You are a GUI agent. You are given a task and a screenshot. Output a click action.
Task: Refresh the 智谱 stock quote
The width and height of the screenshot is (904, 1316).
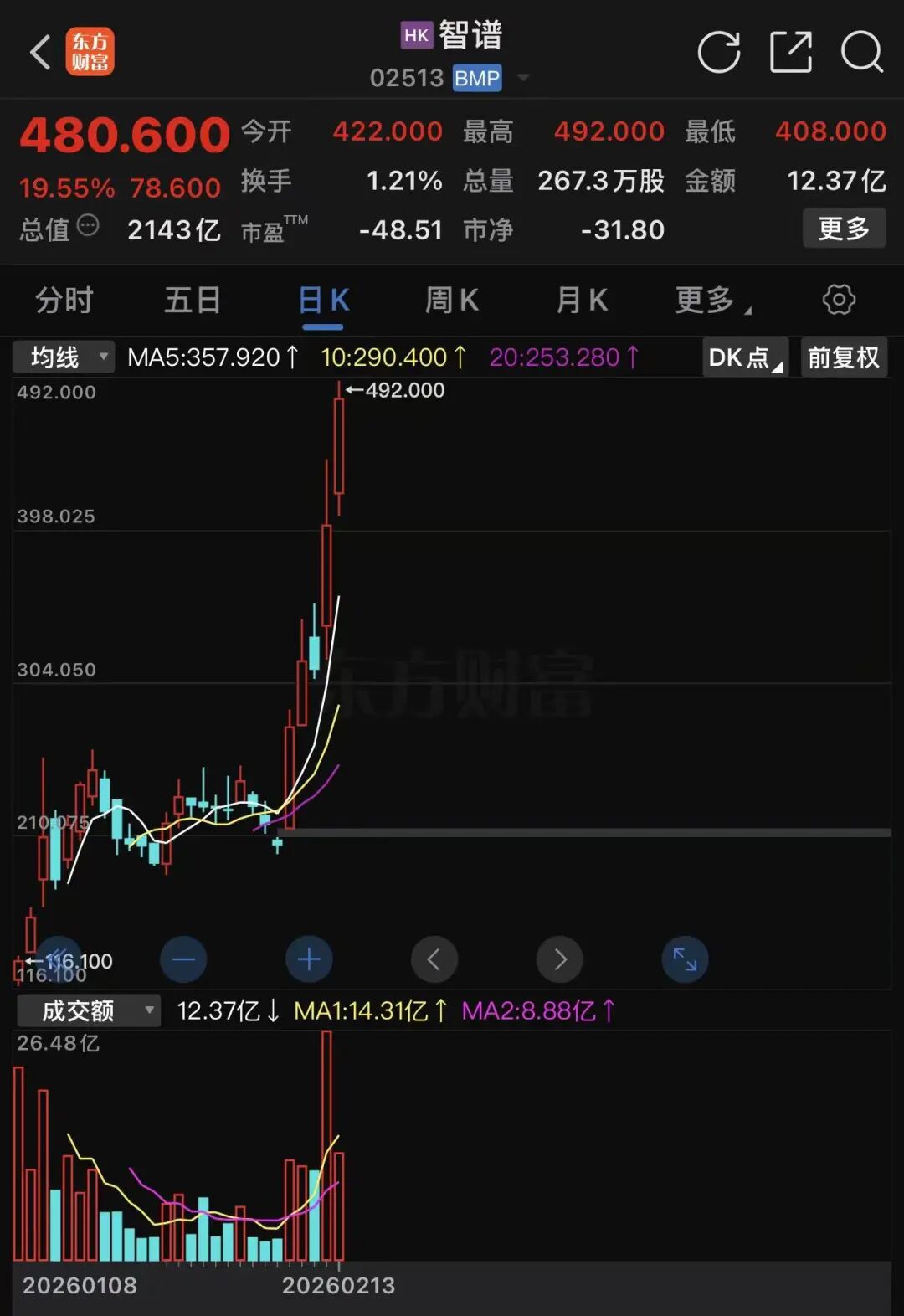718,52
